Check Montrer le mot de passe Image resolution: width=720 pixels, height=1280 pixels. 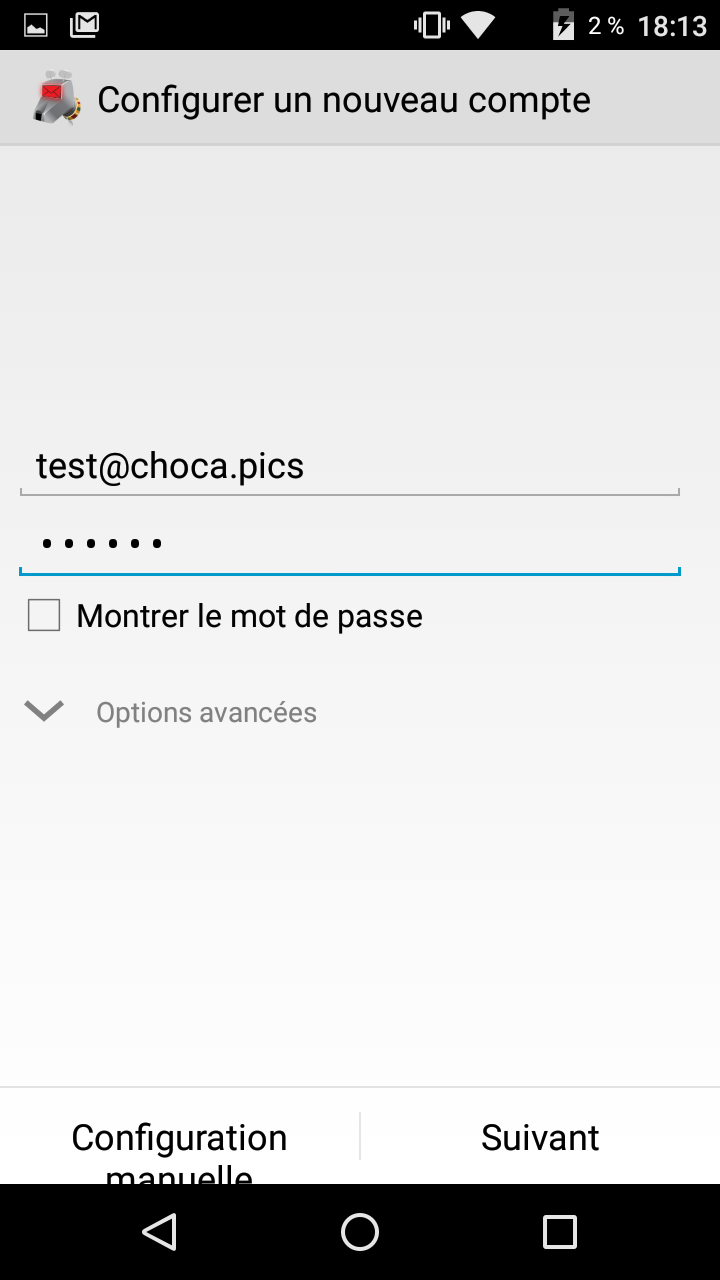[x=44, y=615]
